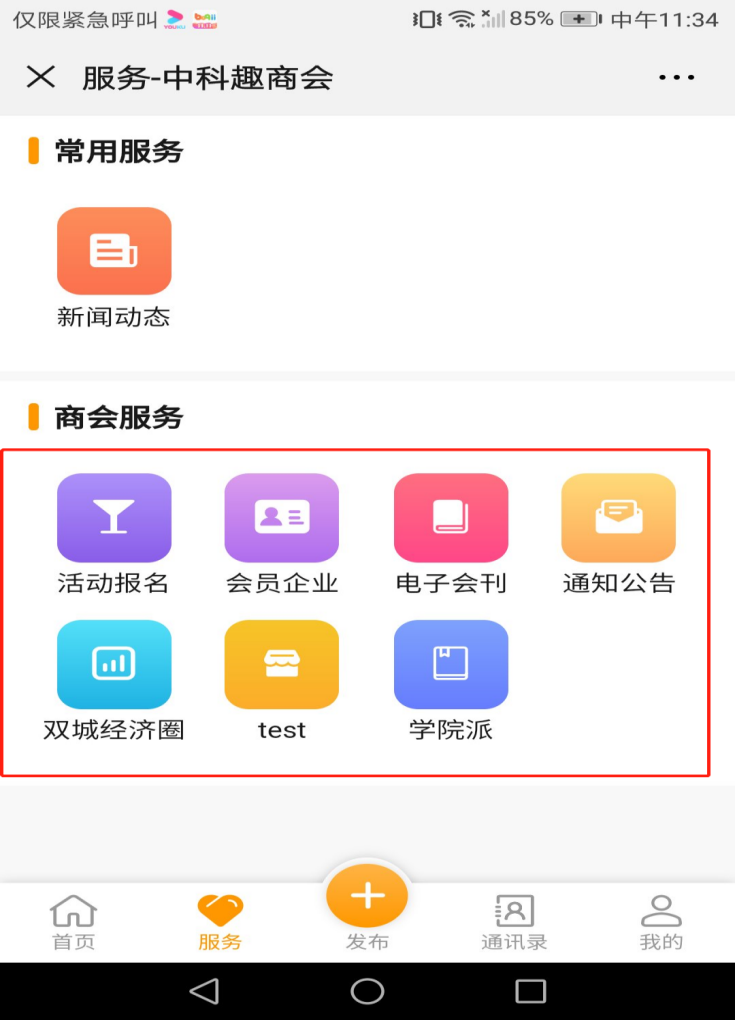The height and width of the screenshot is (1020, 735).
Task: Open the 会员企业 member companies service
Action: (x=281, y=517)
